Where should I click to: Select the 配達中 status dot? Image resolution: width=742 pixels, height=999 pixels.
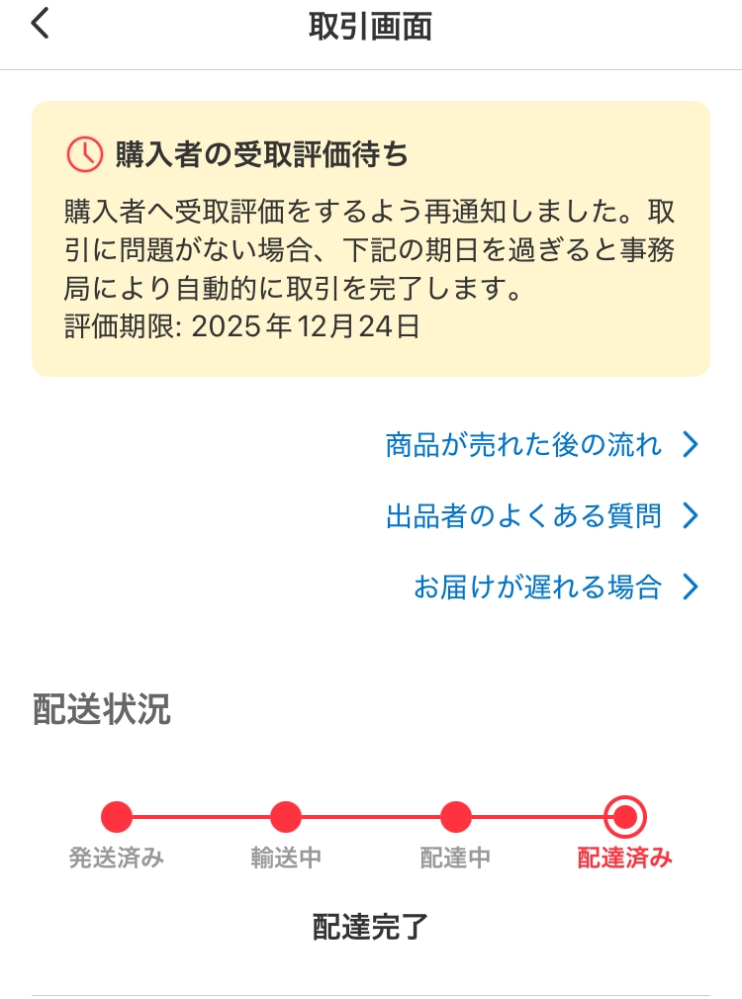pos(455,818)
